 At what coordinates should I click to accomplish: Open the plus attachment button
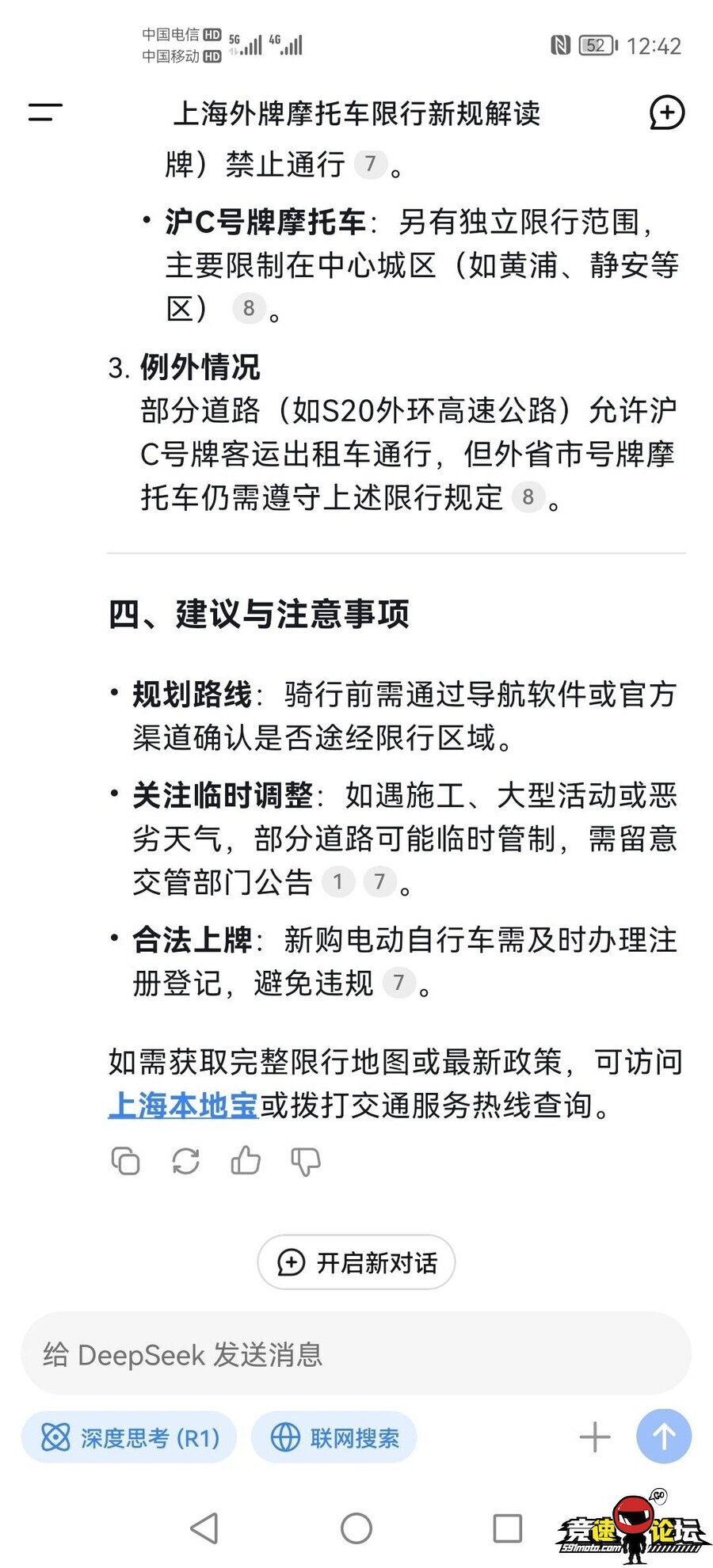tap(595, 1437)
